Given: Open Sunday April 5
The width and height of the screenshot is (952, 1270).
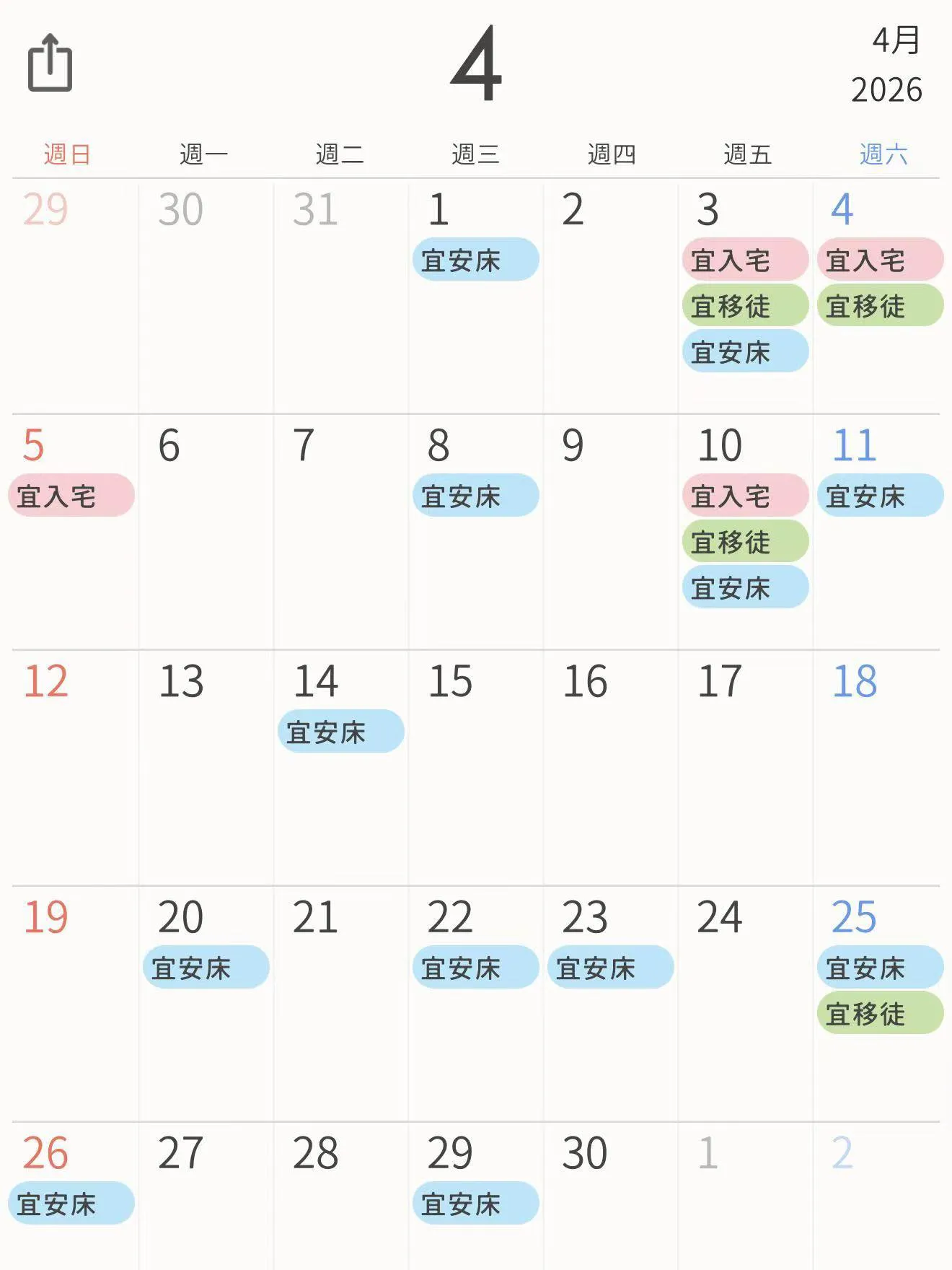Looking at the screenshot, I should pos(71,530).
